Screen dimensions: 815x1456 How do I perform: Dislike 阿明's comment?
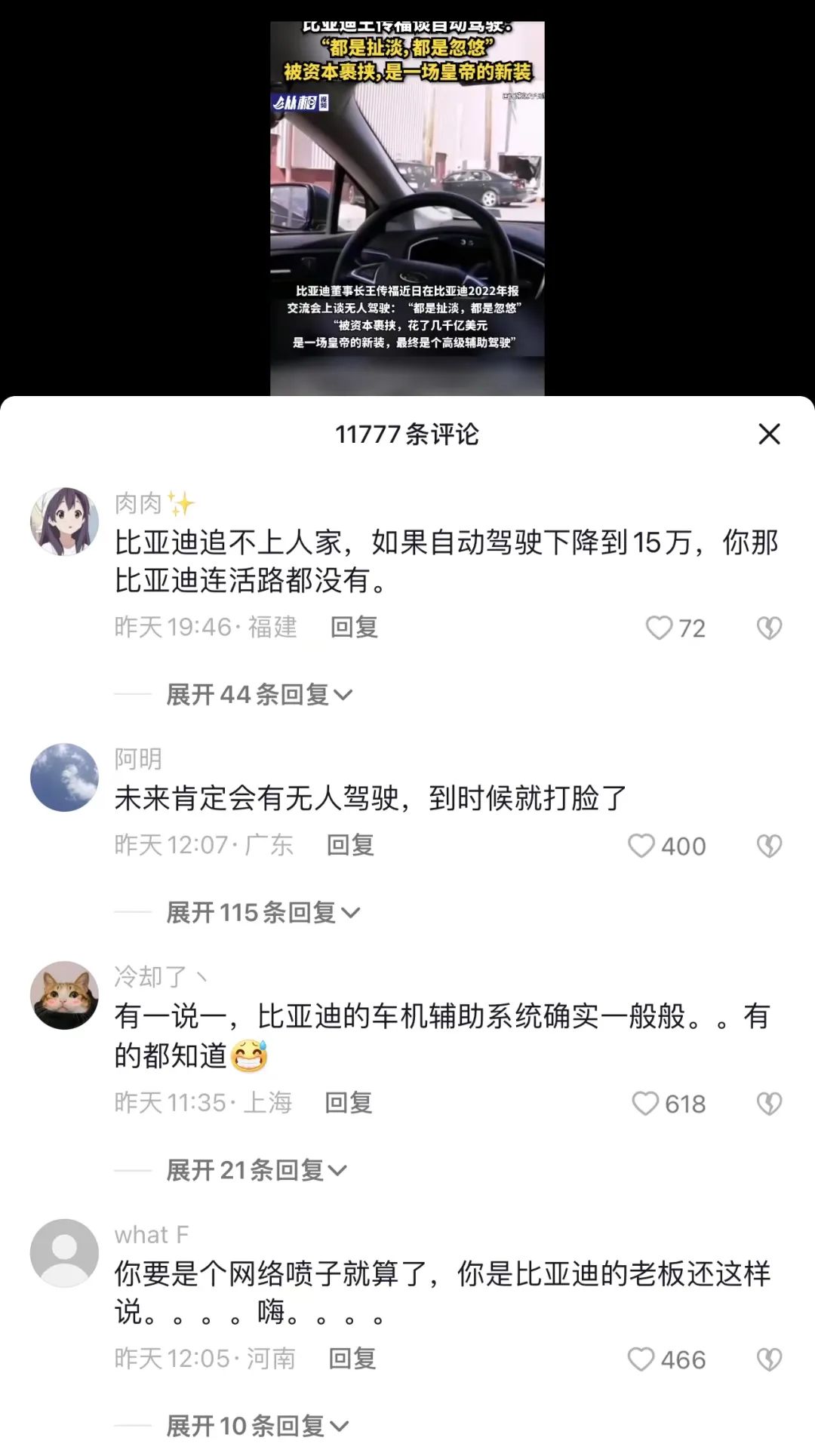[x=769, y=846]
